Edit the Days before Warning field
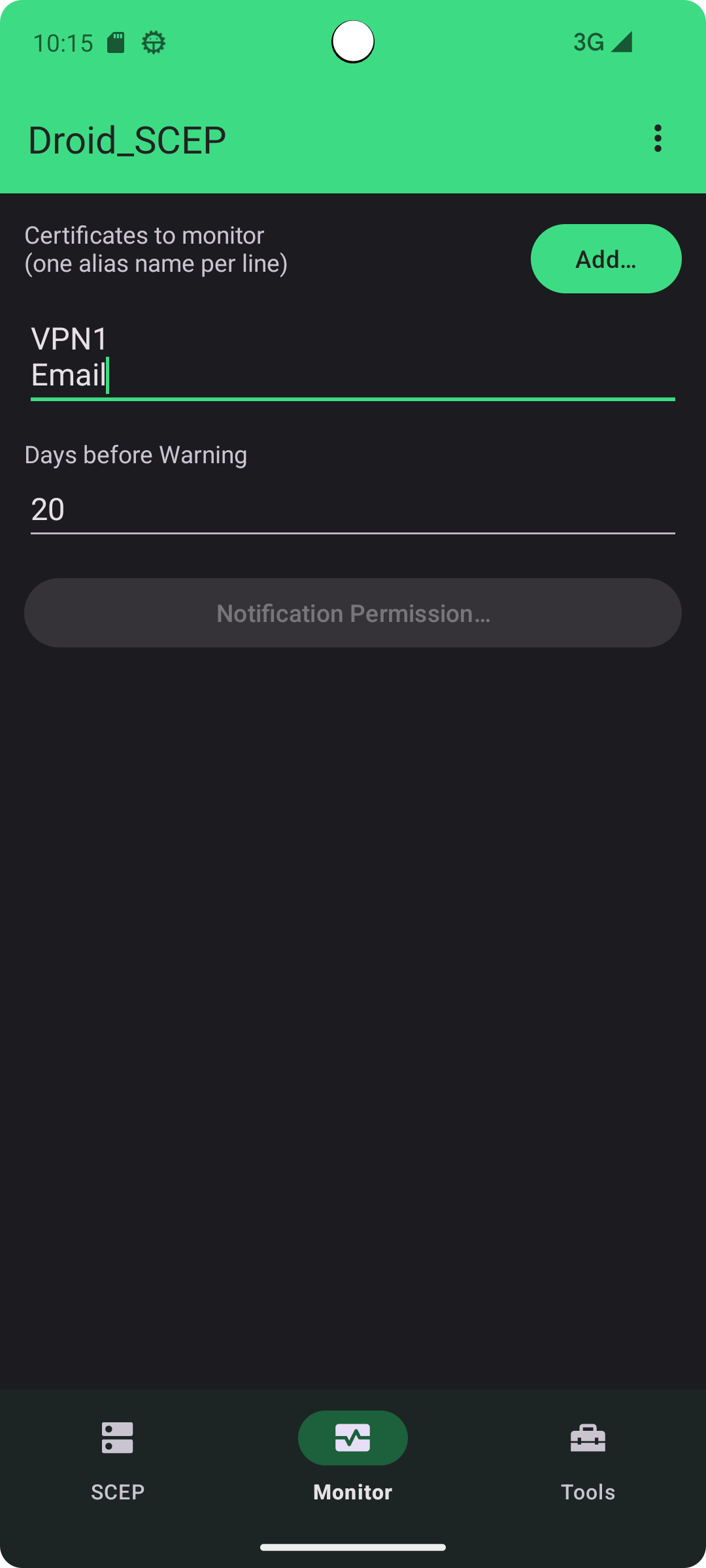 [353, 510]
